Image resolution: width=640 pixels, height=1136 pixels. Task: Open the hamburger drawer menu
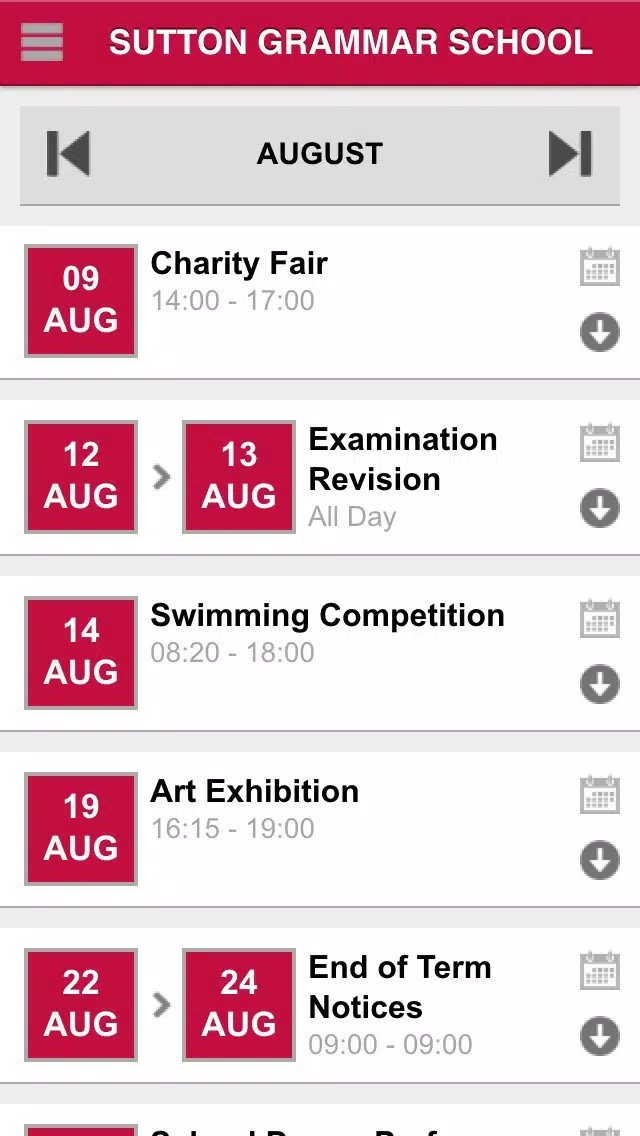[42, 42]
